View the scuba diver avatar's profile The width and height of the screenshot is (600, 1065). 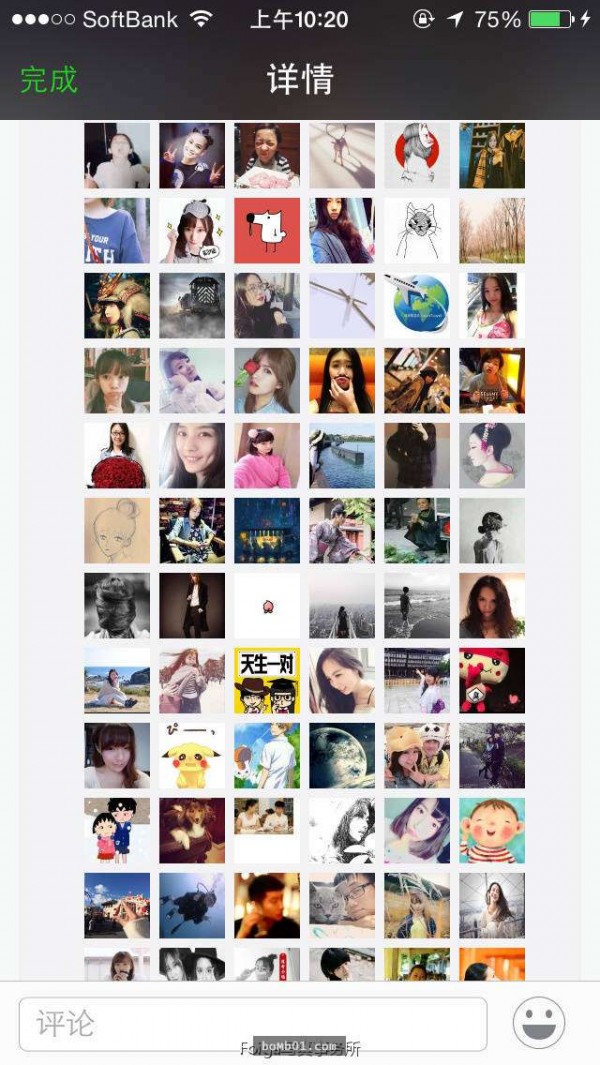point(192,906)
